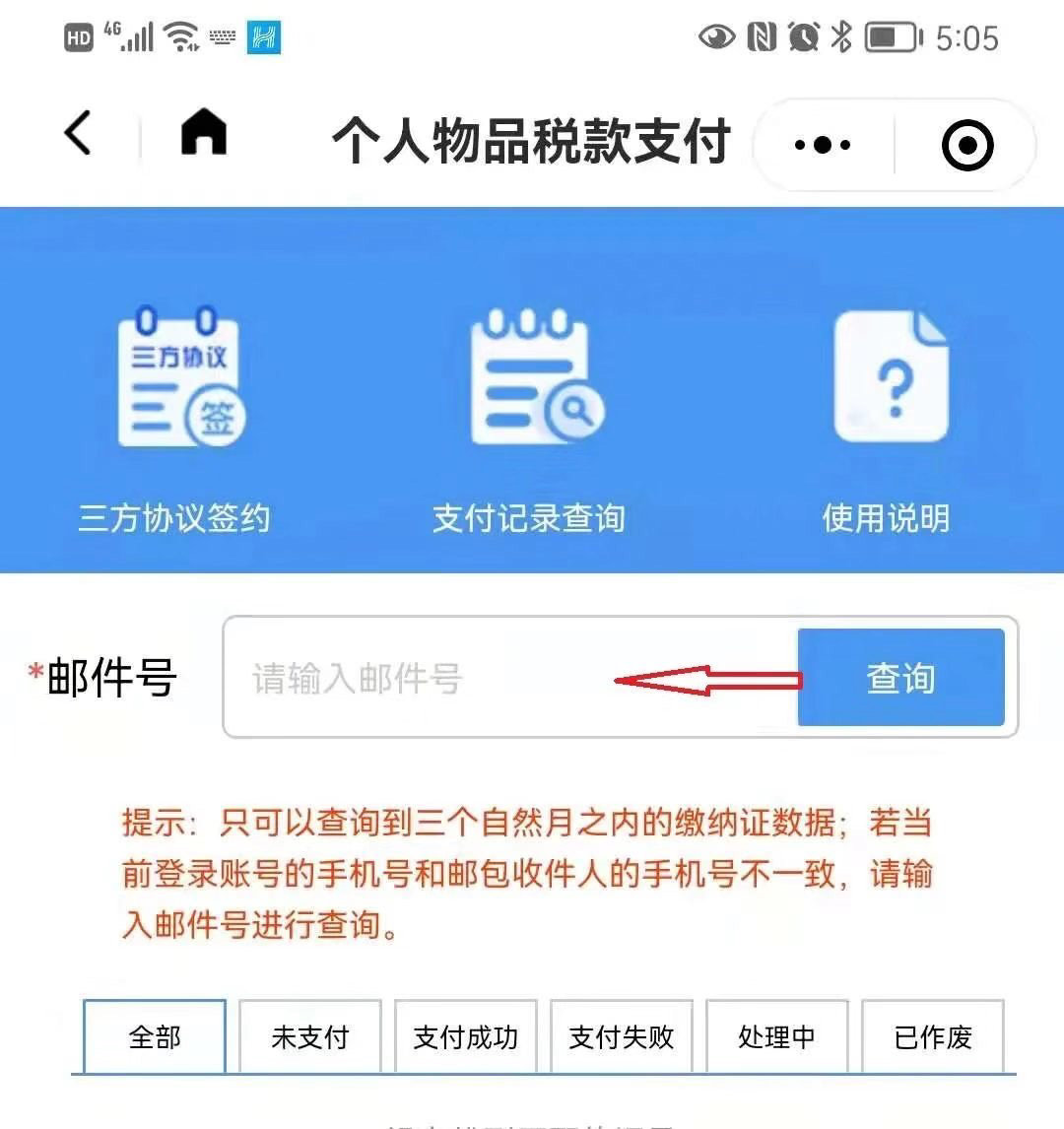Screen dimensions: 1064x1129
Task: Open the mini program home icon
Action: coord(204,134)
